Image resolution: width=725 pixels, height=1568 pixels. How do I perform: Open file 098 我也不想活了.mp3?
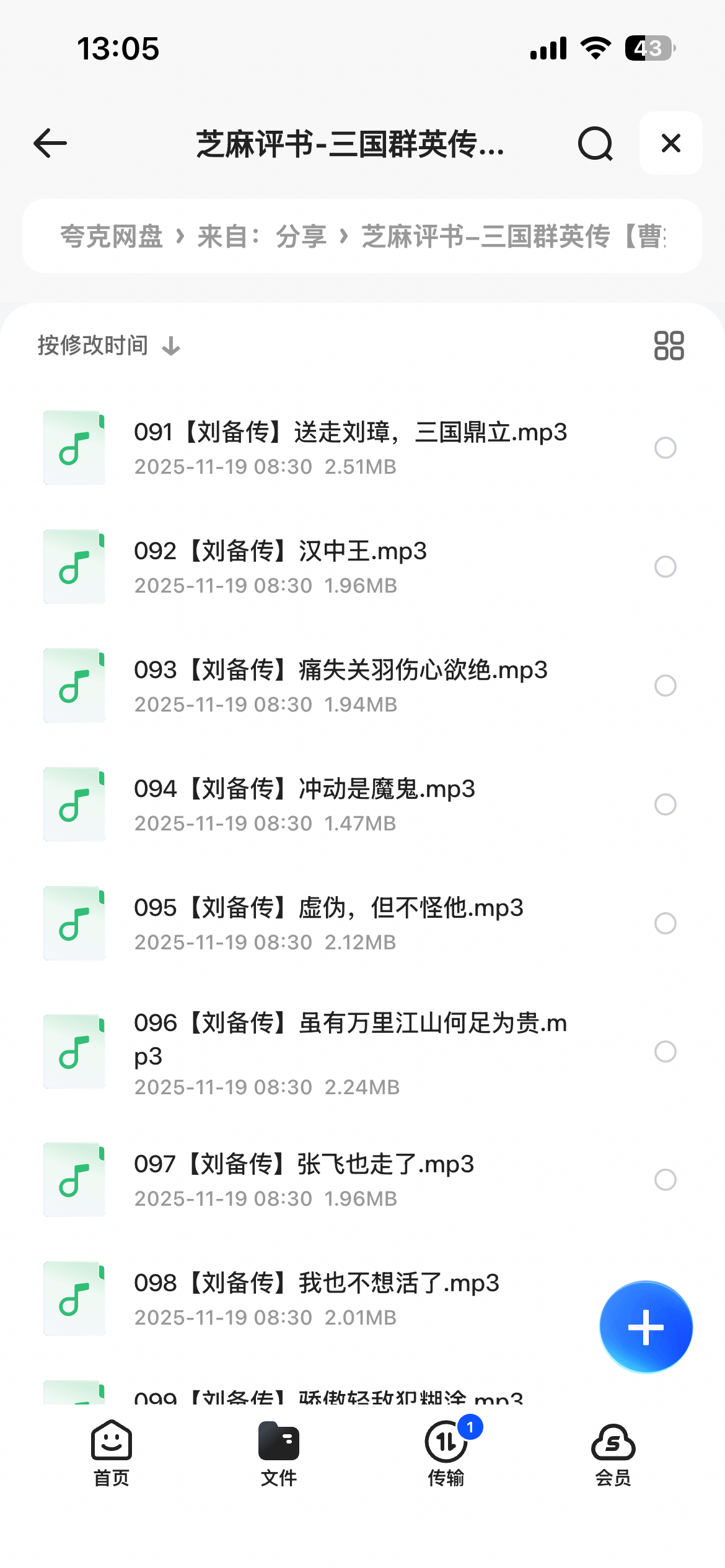point(316,1298)
